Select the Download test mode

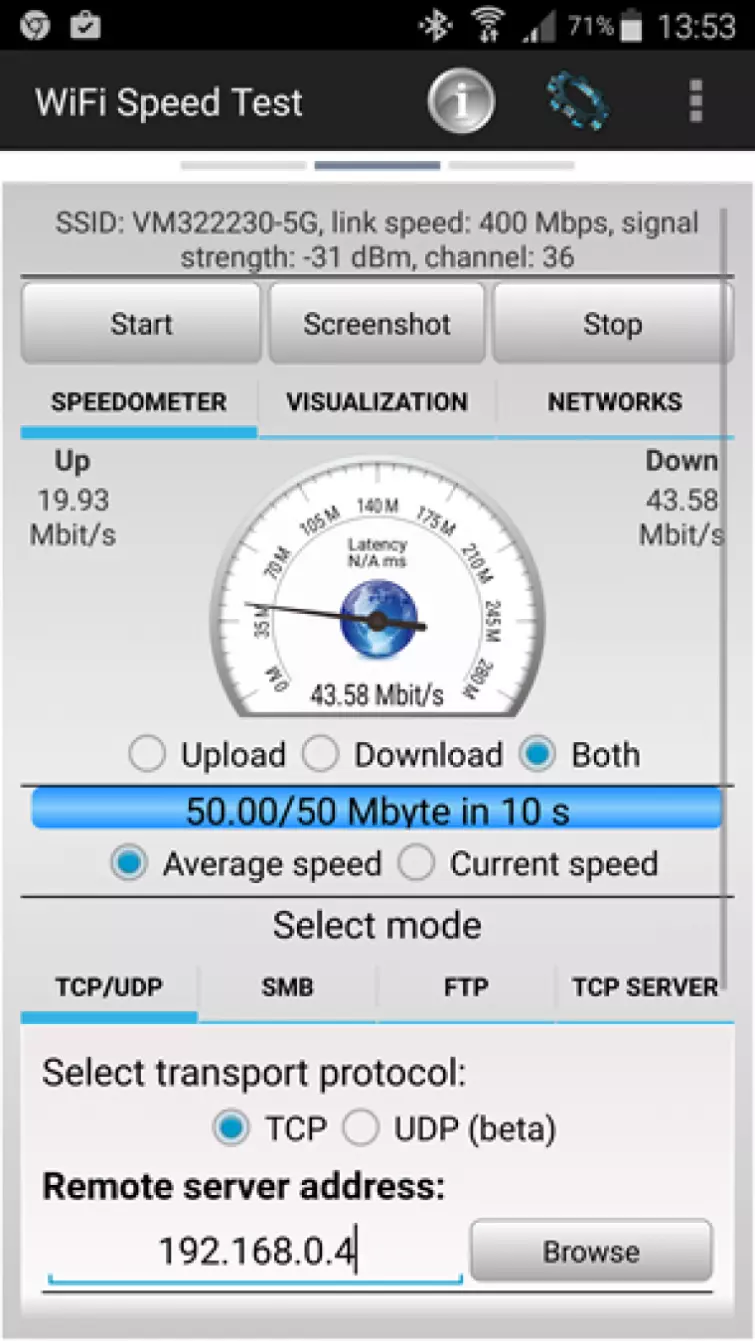(321, 754)
